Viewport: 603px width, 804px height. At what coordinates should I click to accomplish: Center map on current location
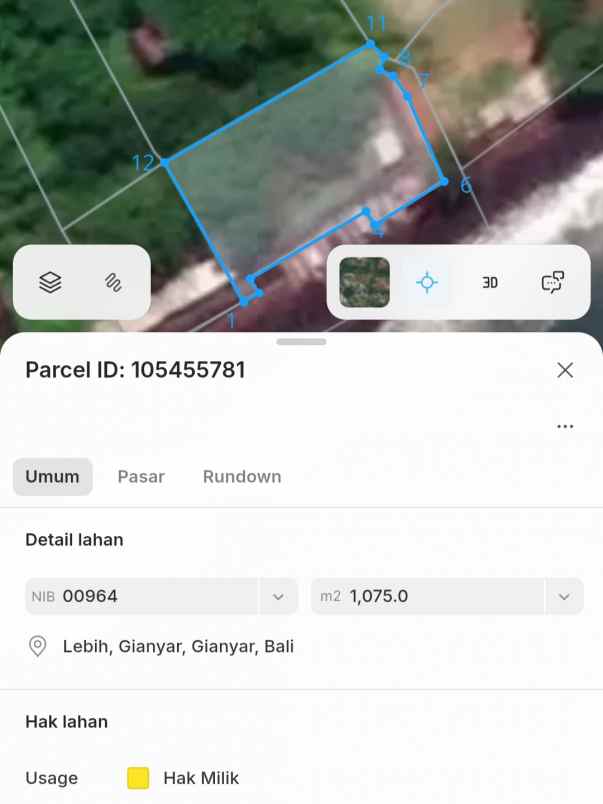(427, 282)
